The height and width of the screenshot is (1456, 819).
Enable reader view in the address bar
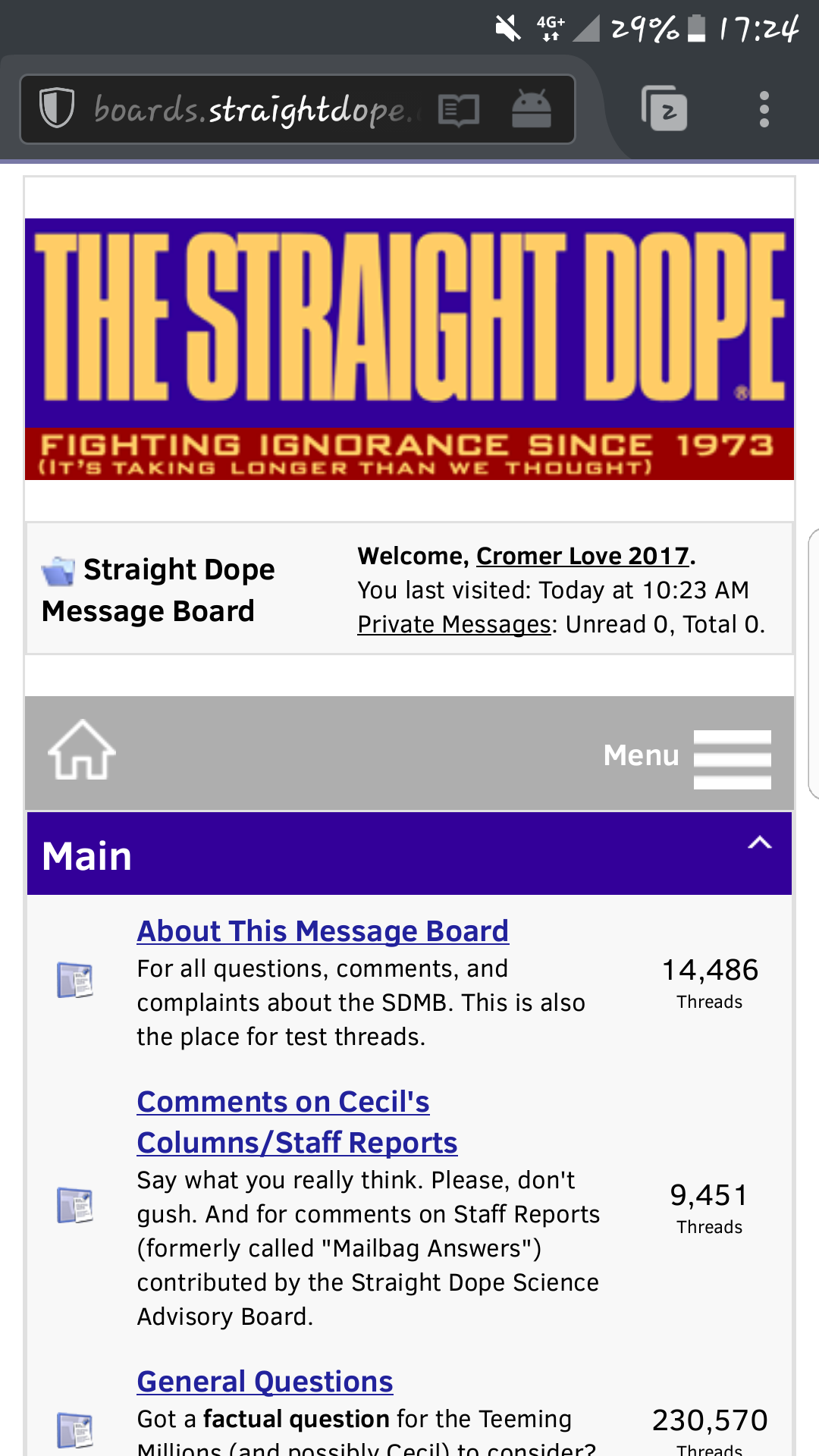pos(459,110)
